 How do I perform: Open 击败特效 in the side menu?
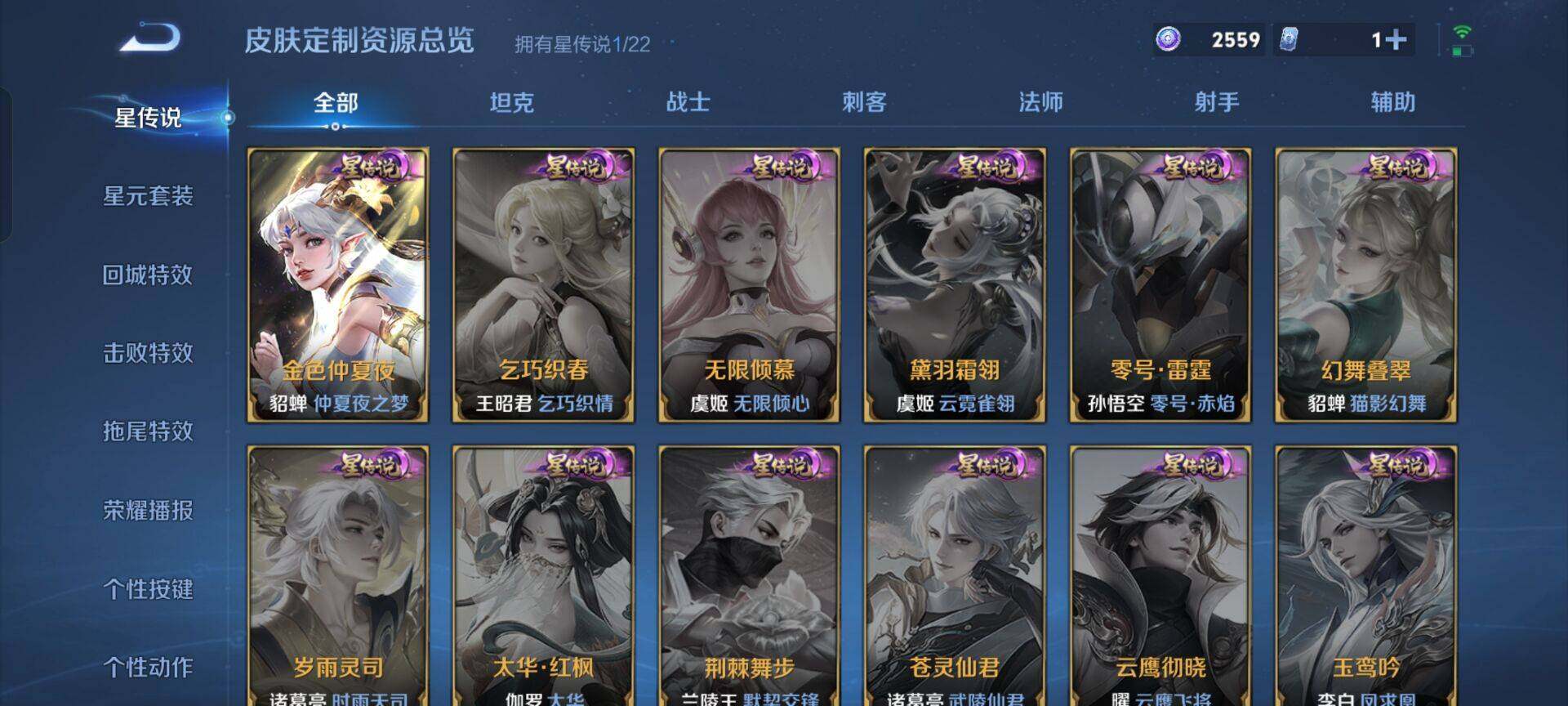click(148, 353)
